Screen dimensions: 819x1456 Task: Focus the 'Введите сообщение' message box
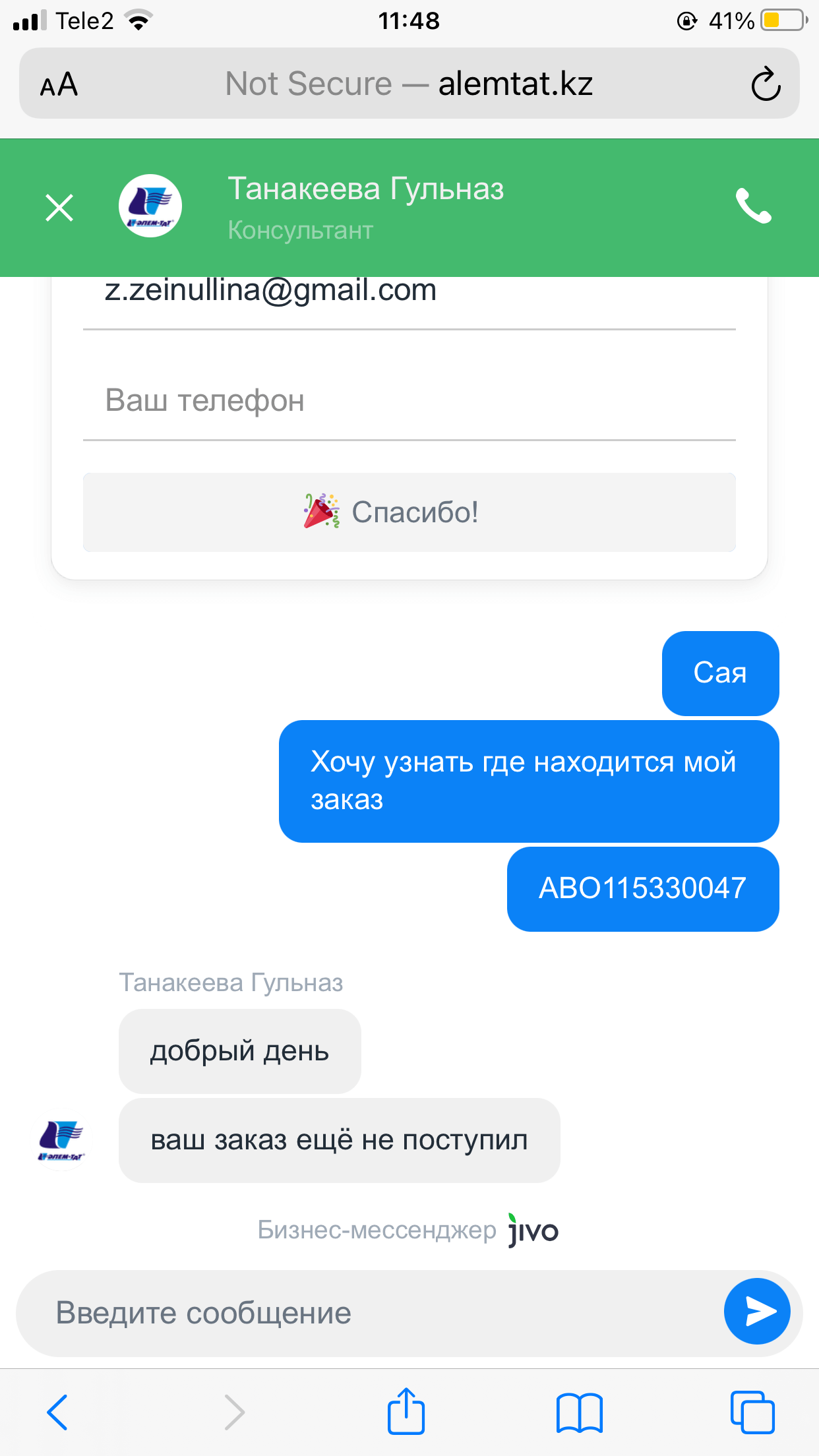(x=369, y=1312)
